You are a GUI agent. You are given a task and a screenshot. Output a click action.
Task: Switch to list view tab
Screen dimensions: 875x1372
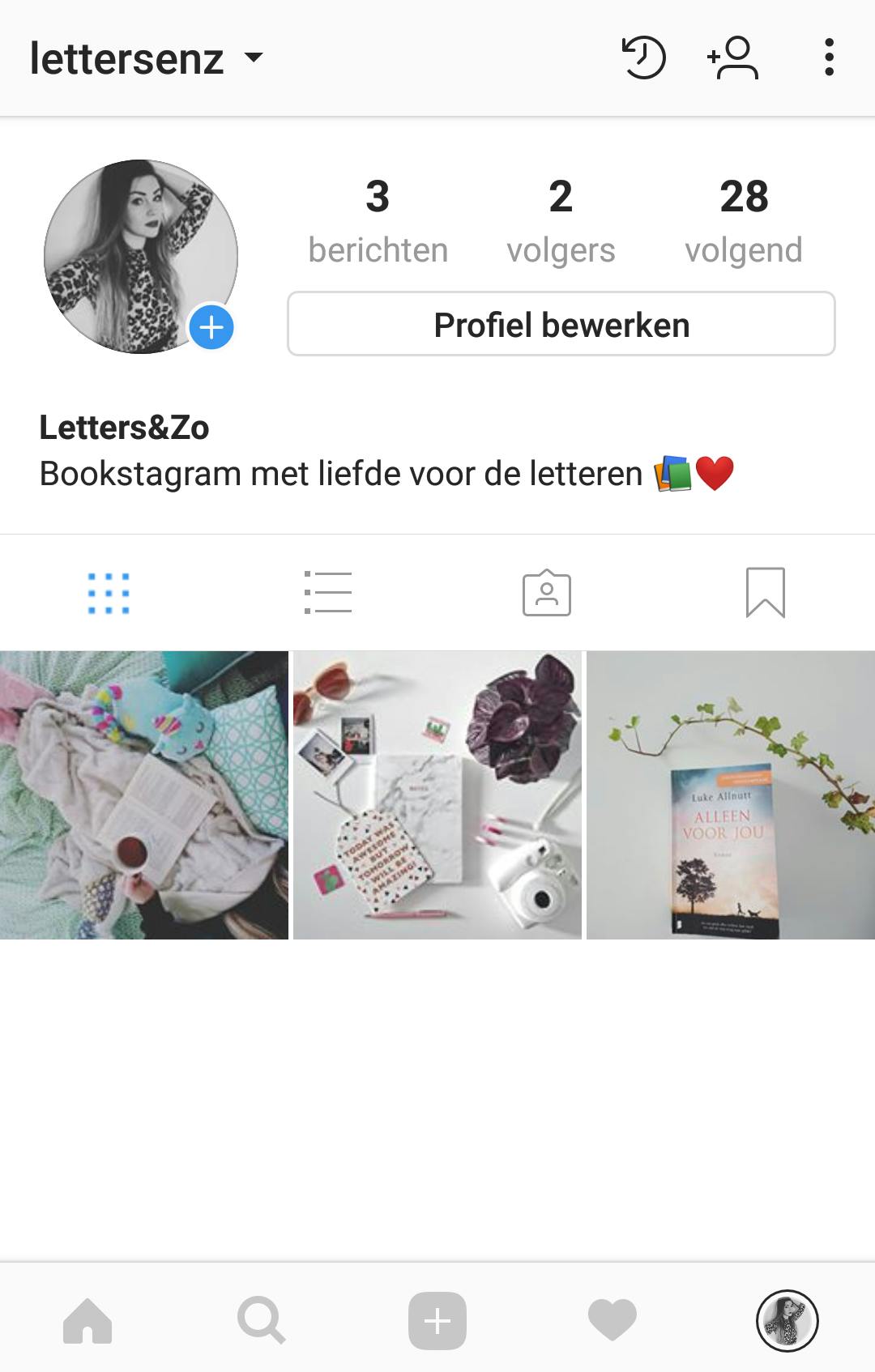pyautogui.click(x=328, y=593)
